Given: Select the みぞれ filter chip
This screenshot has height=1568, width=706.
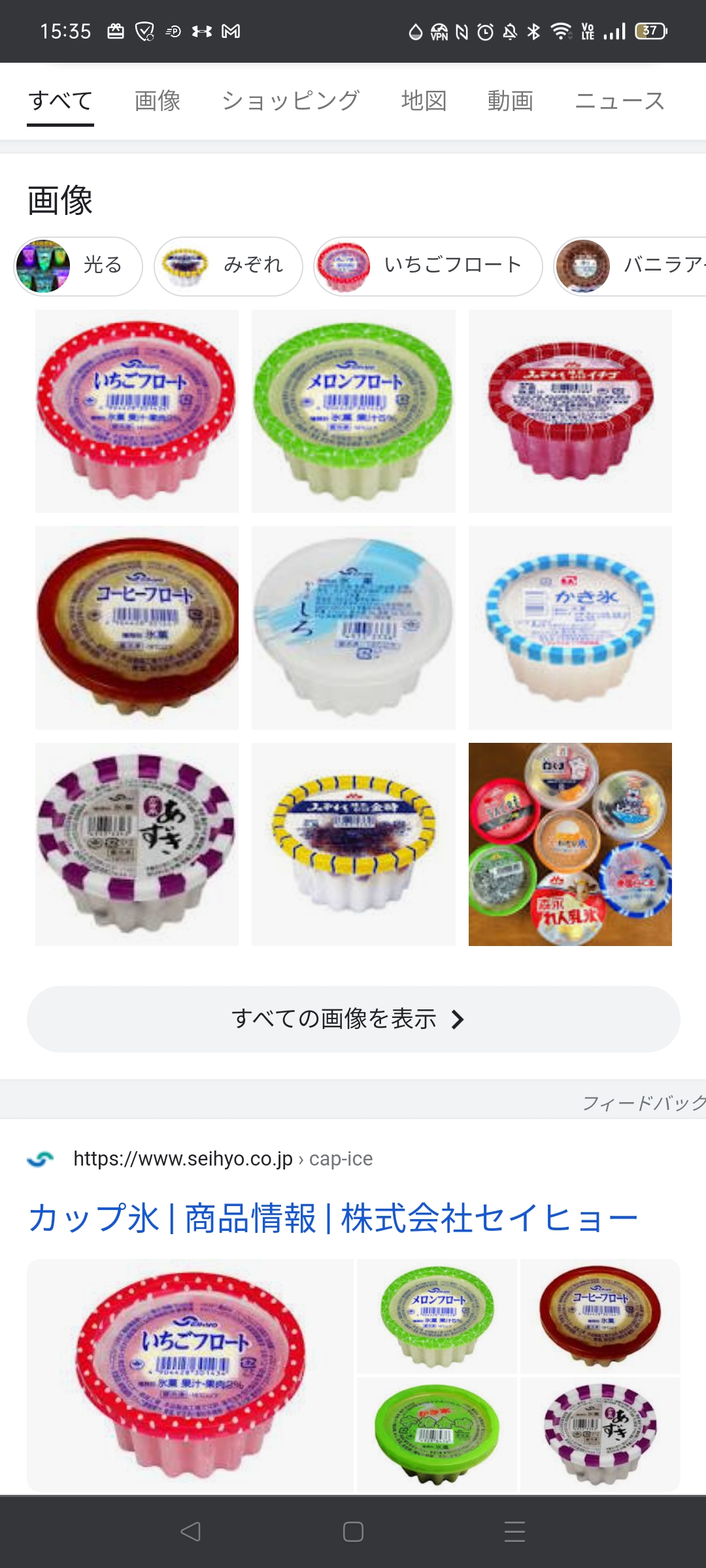Looking at the screenshot, I should pyautogui.click(x=228, y=266).
